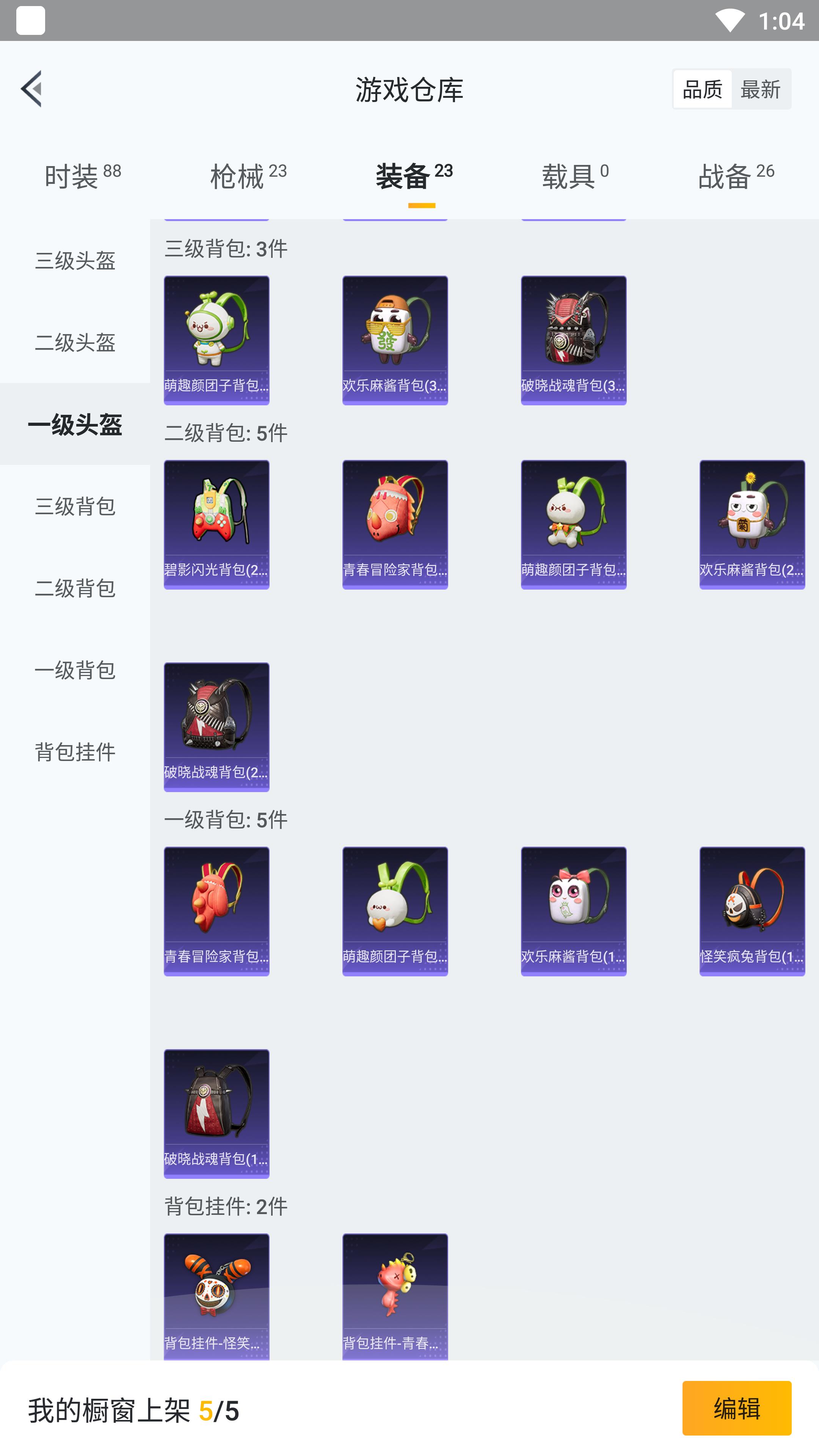Open the 载具 tab
The image size is (819, 1456).
coord(575,176)
